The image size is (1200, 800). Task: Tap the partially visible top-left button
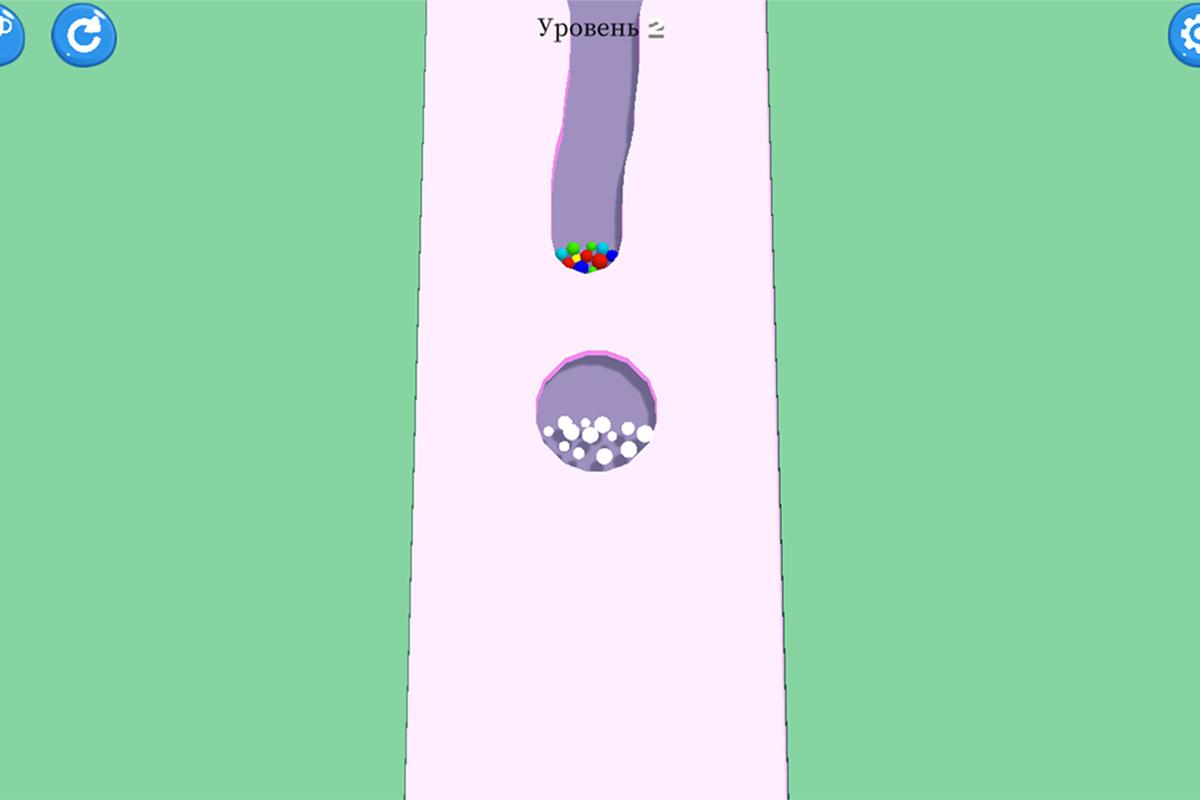pos(8,34)
